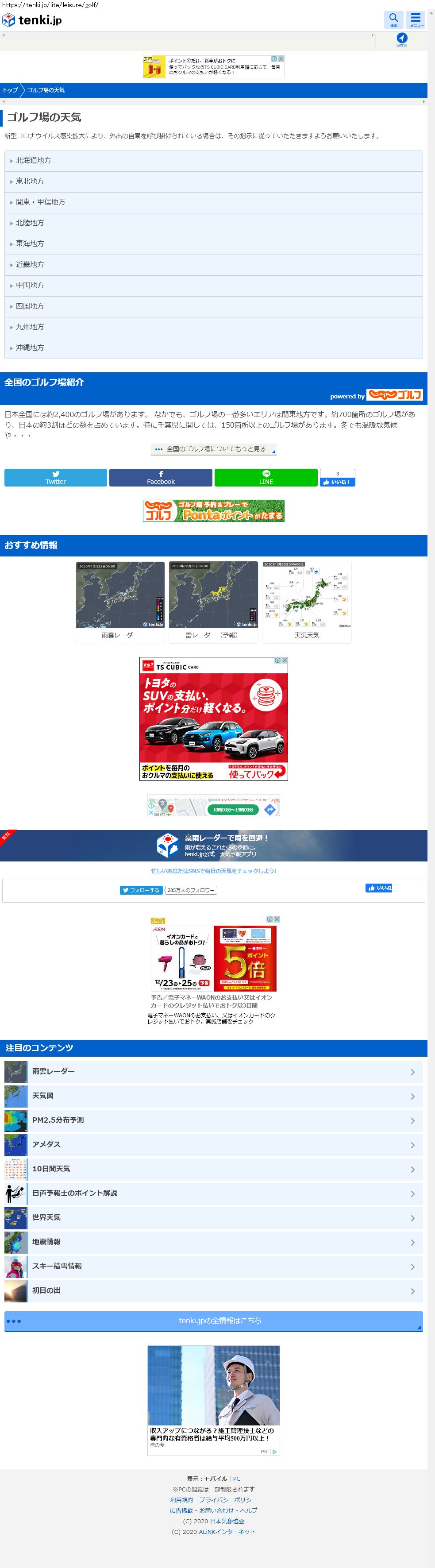Viewport: 435px width, 1568px height.
Task: Show more with 全国のゴルフ場についてもっと見る
Action: pos(214,449)
